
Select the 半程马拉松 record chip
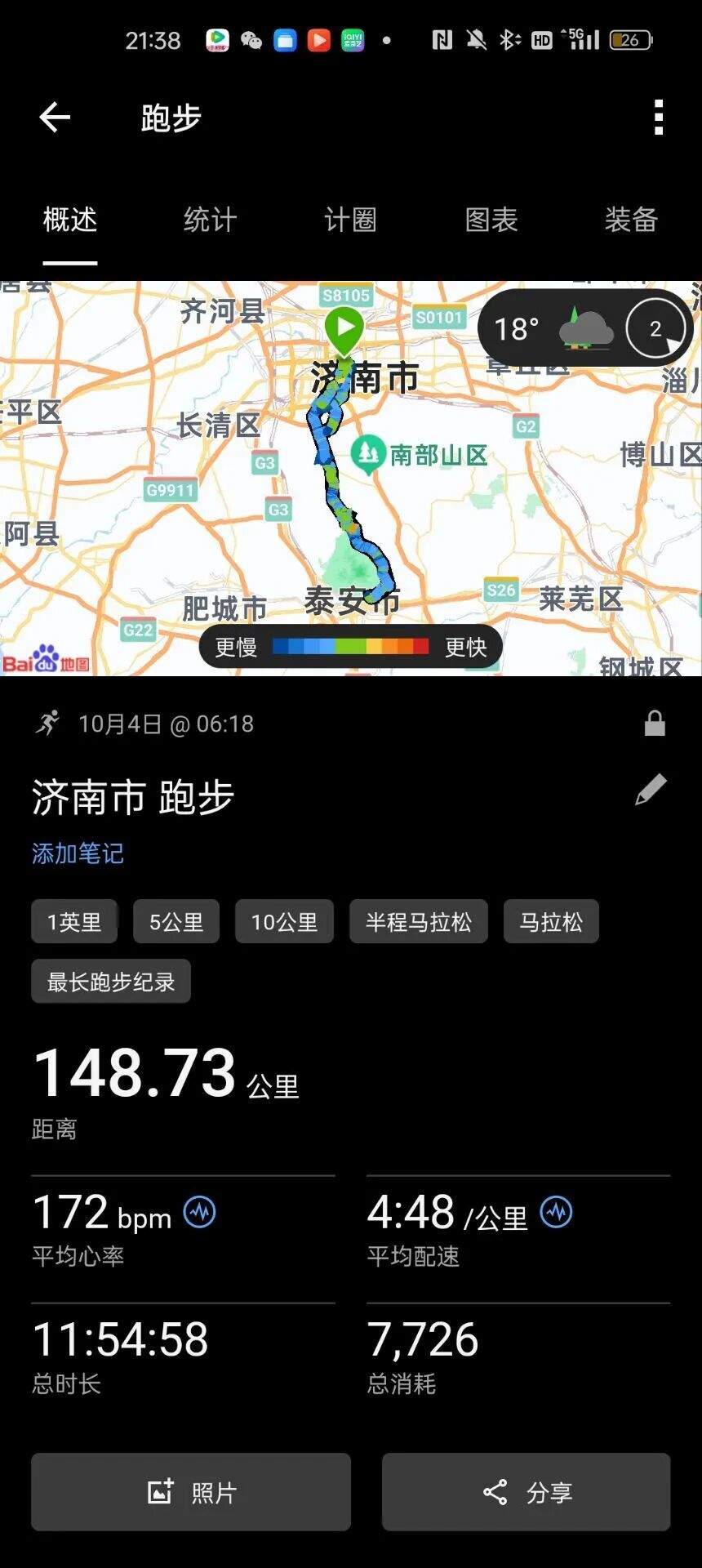418,921
